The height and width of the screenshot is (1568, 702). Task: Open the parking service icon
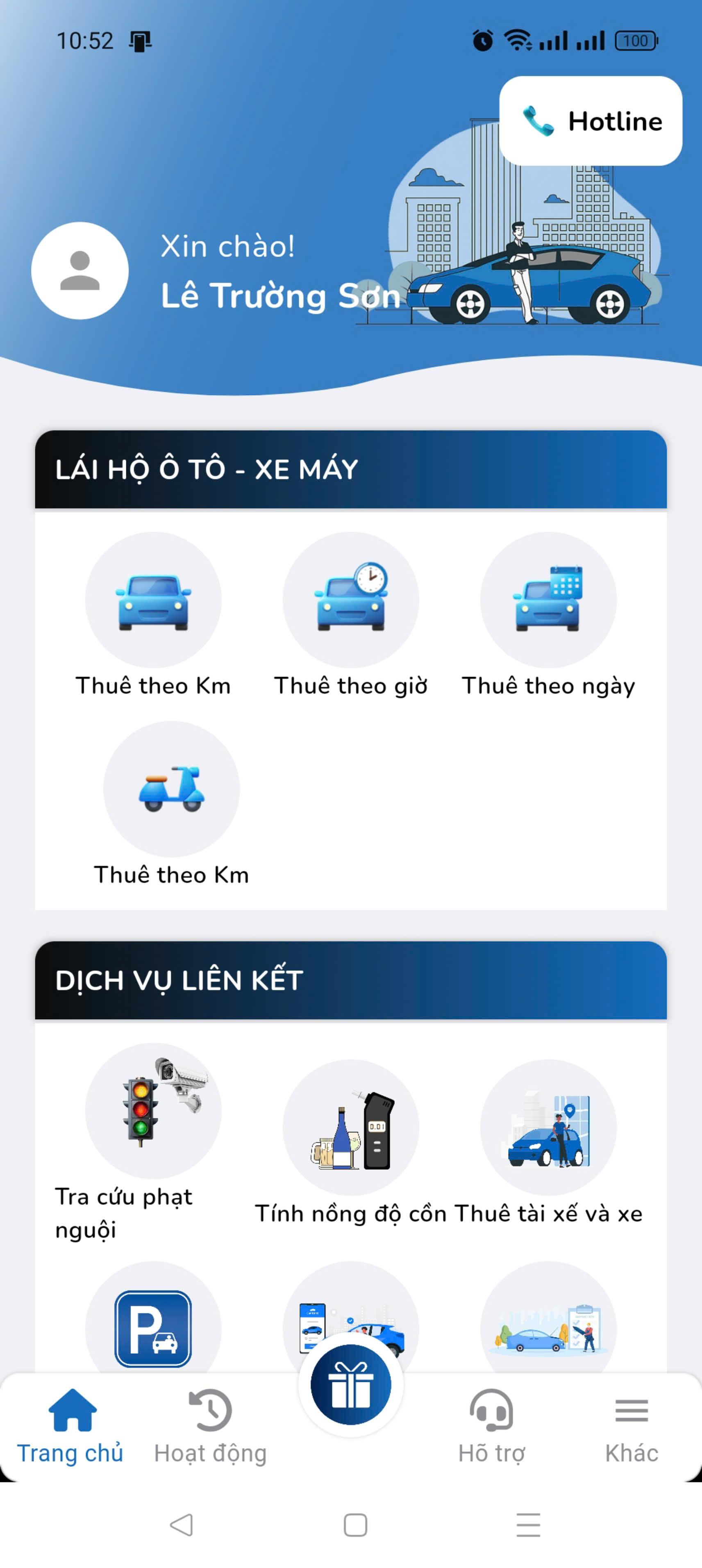pos(153,1327)
